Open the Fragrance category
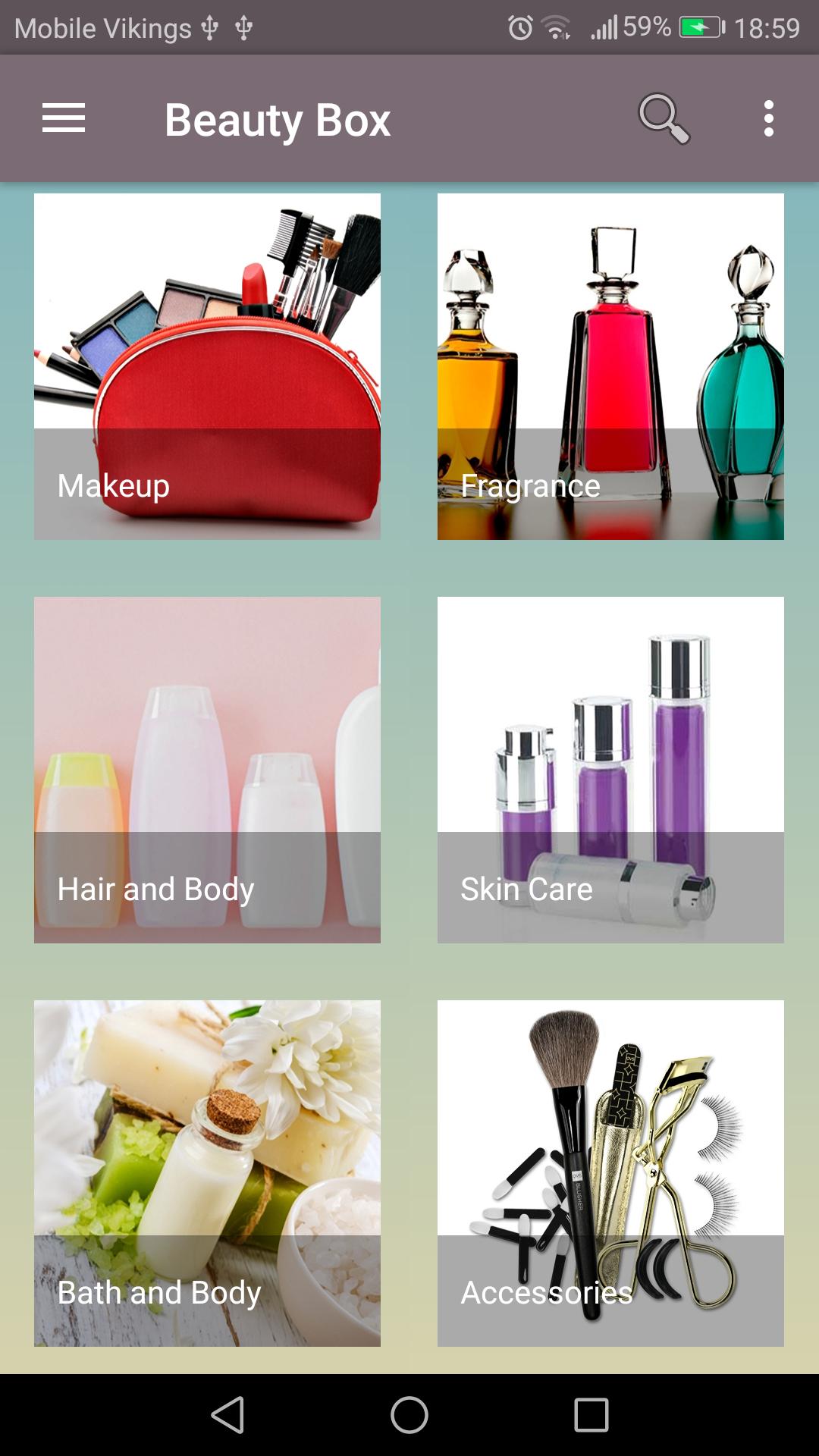The width and height of the screenshot is (819, 1456). pyautogui.click(x=612, y=367)
